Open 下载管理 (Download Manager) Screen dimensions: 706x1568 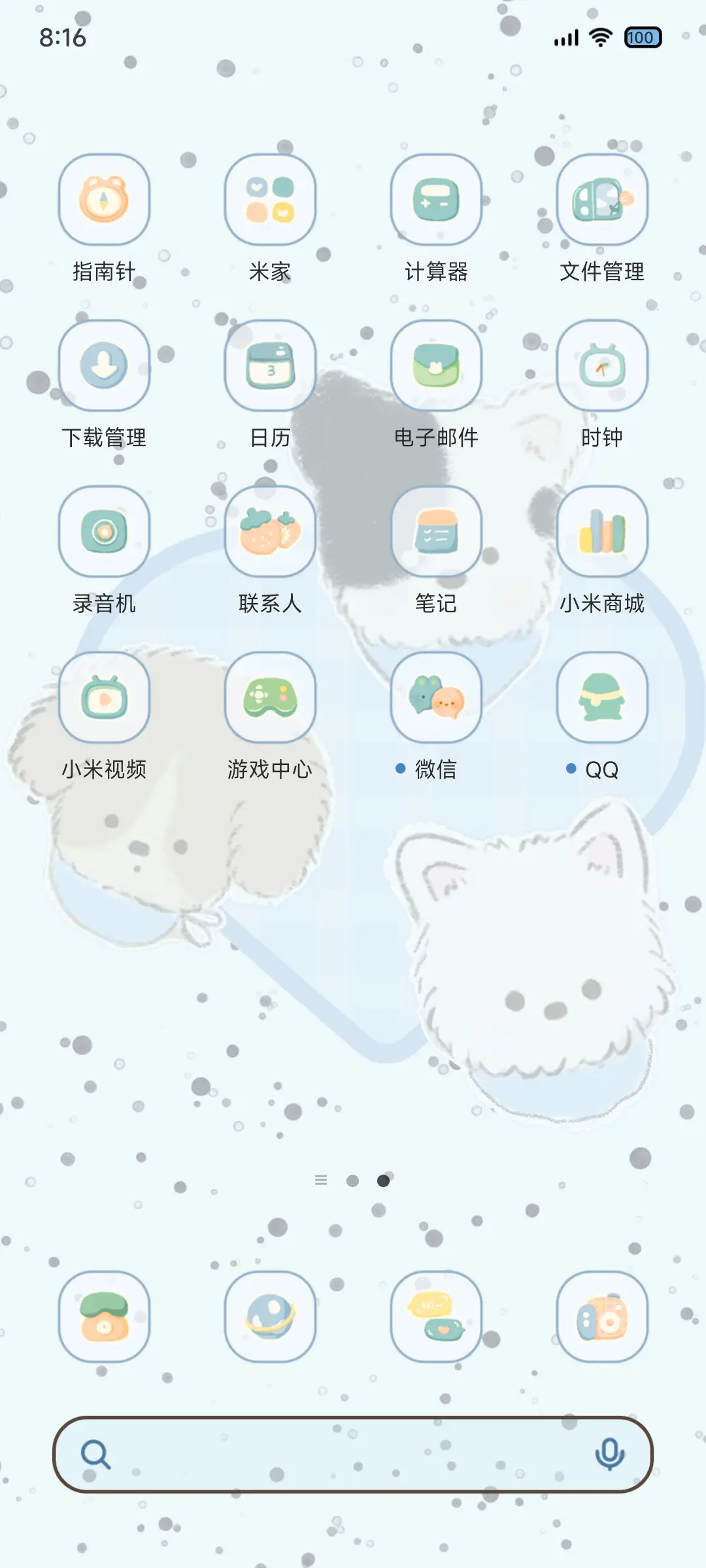tap(105, 366)
